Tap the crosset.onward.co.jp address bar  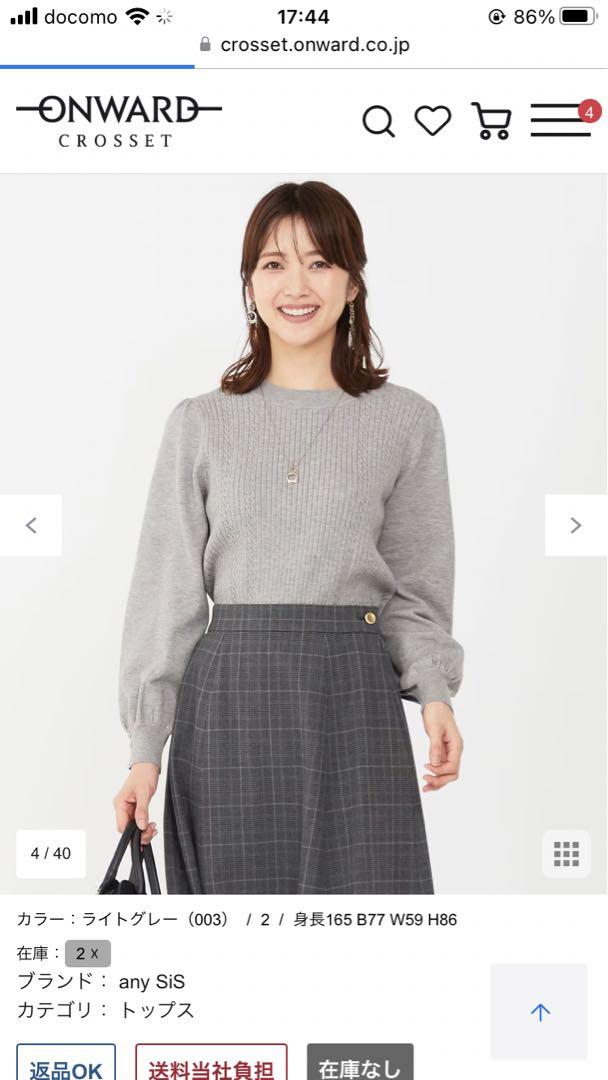coord(304,45)
